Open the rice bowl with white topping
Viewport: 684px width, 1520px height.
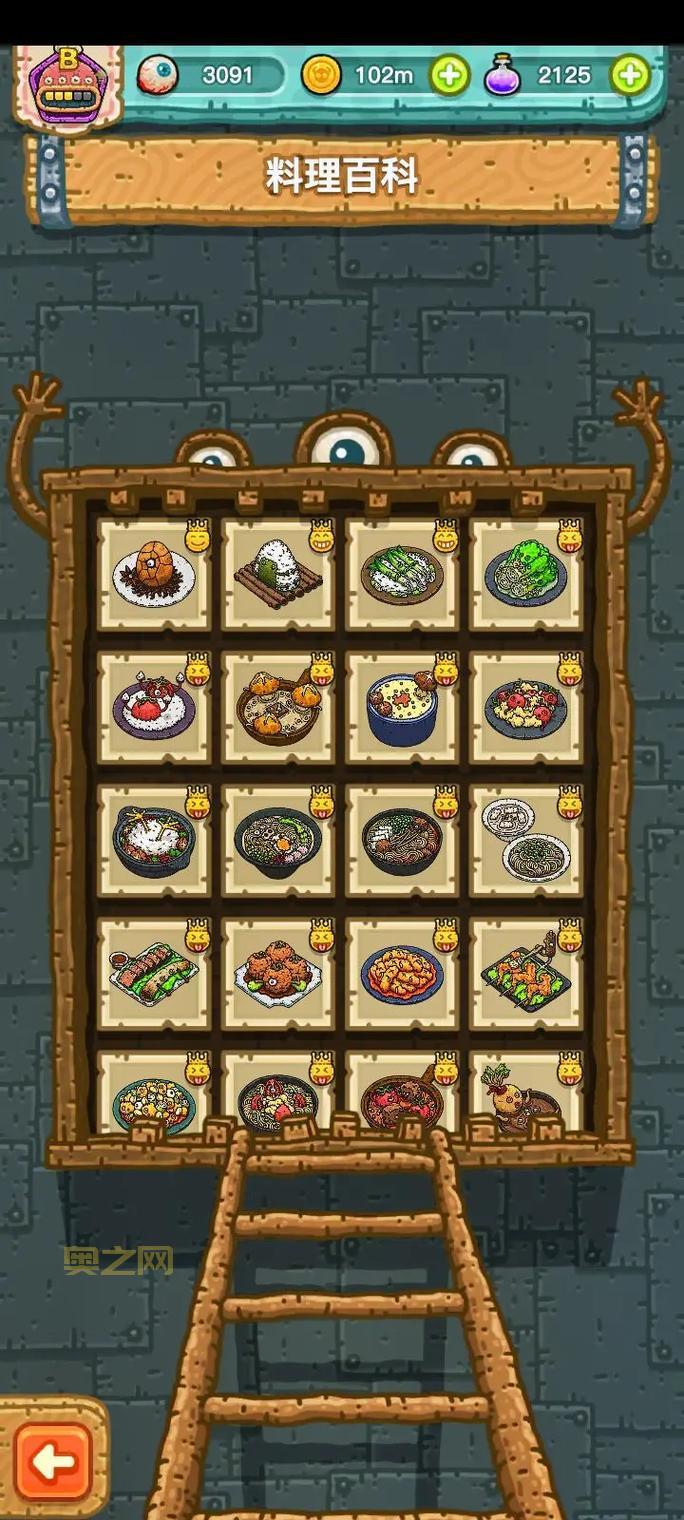point(153,841)
